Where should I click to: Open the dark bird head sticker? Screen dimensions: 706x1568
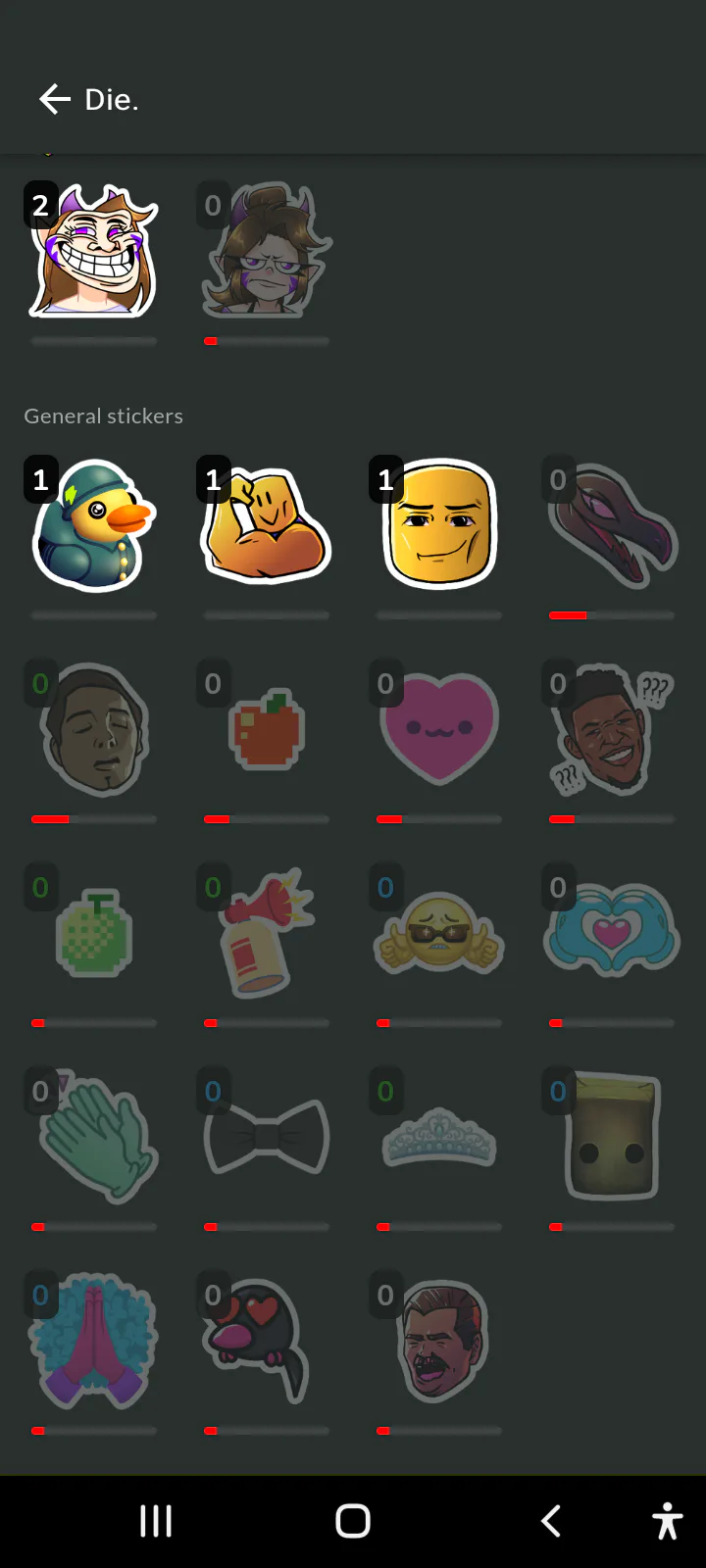click(612, 525)
